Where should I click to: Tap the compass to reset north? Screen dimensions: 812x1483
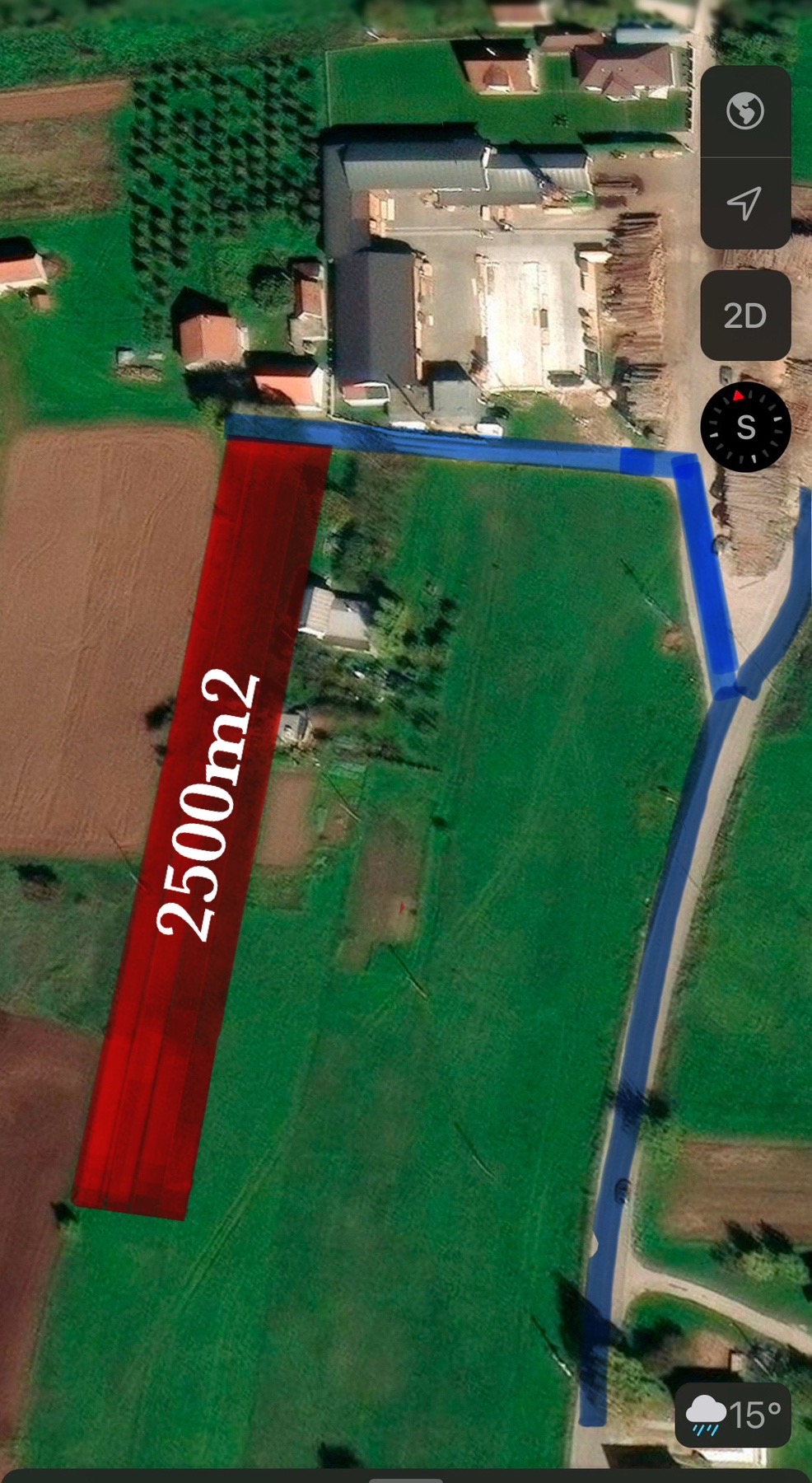[745, 427]
